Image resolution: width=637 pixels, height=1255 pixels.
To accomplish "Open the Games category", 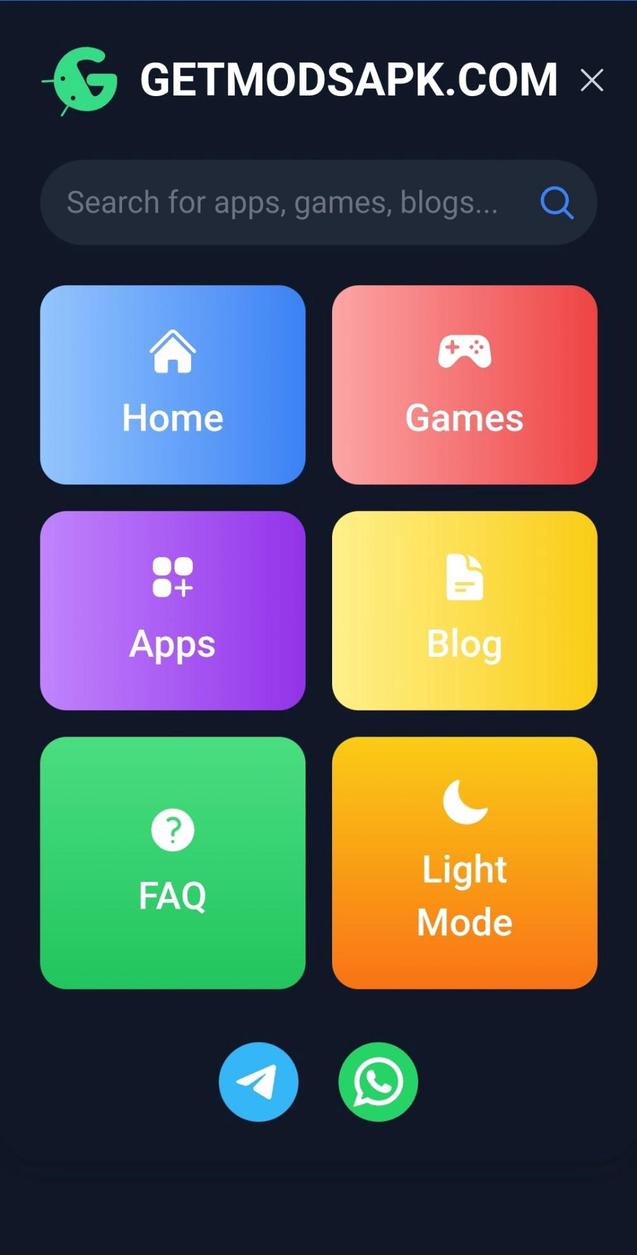I will (464, 385).
